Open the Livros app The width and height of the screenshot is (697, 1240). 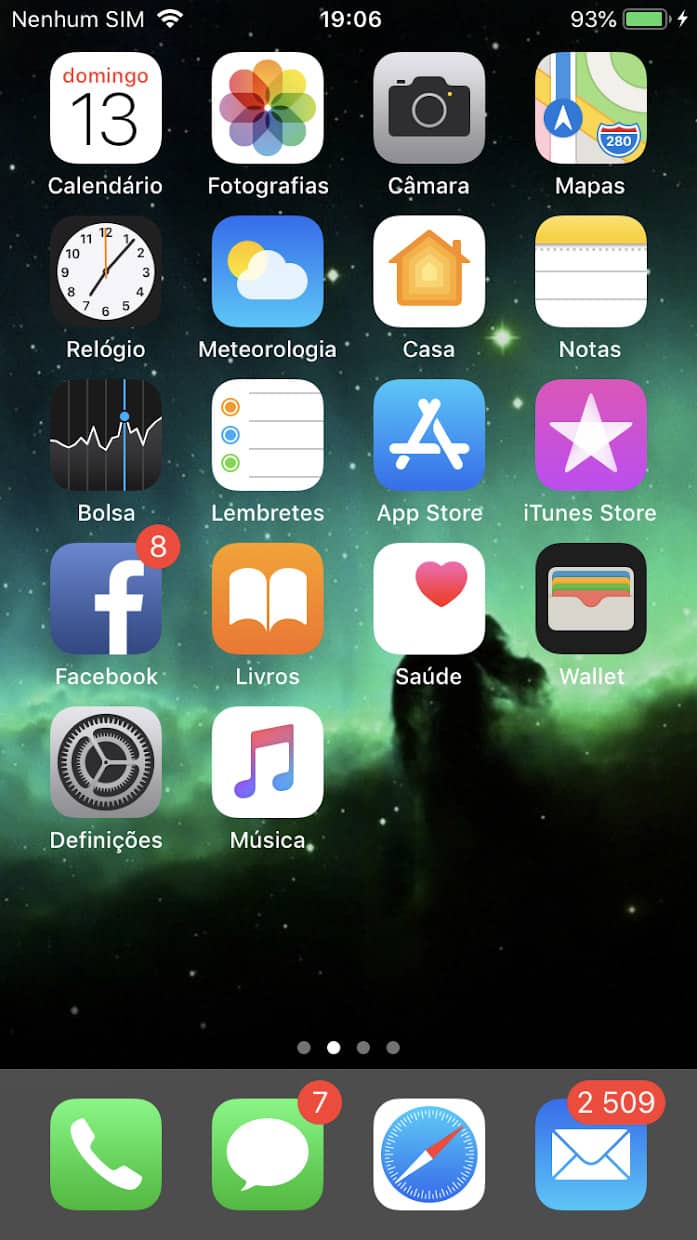[268, 598]
